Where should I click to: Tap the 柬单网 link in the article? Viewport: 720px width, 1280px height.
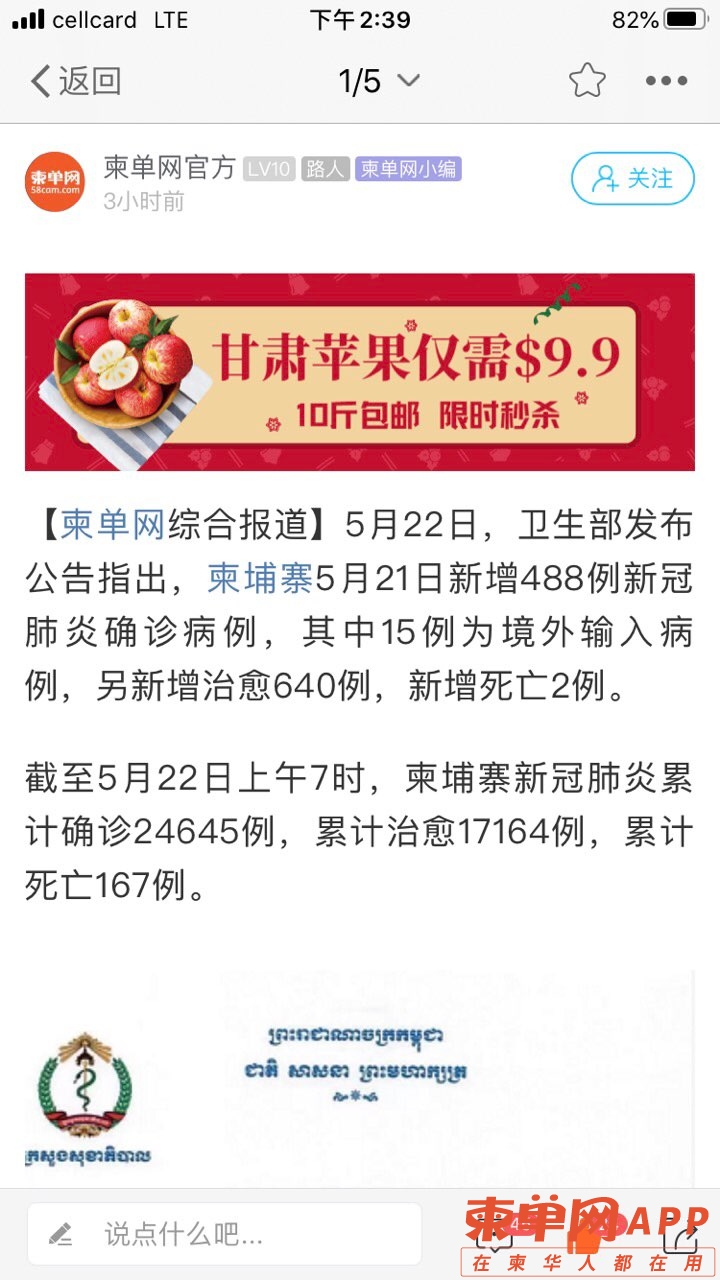pos(113,524)
